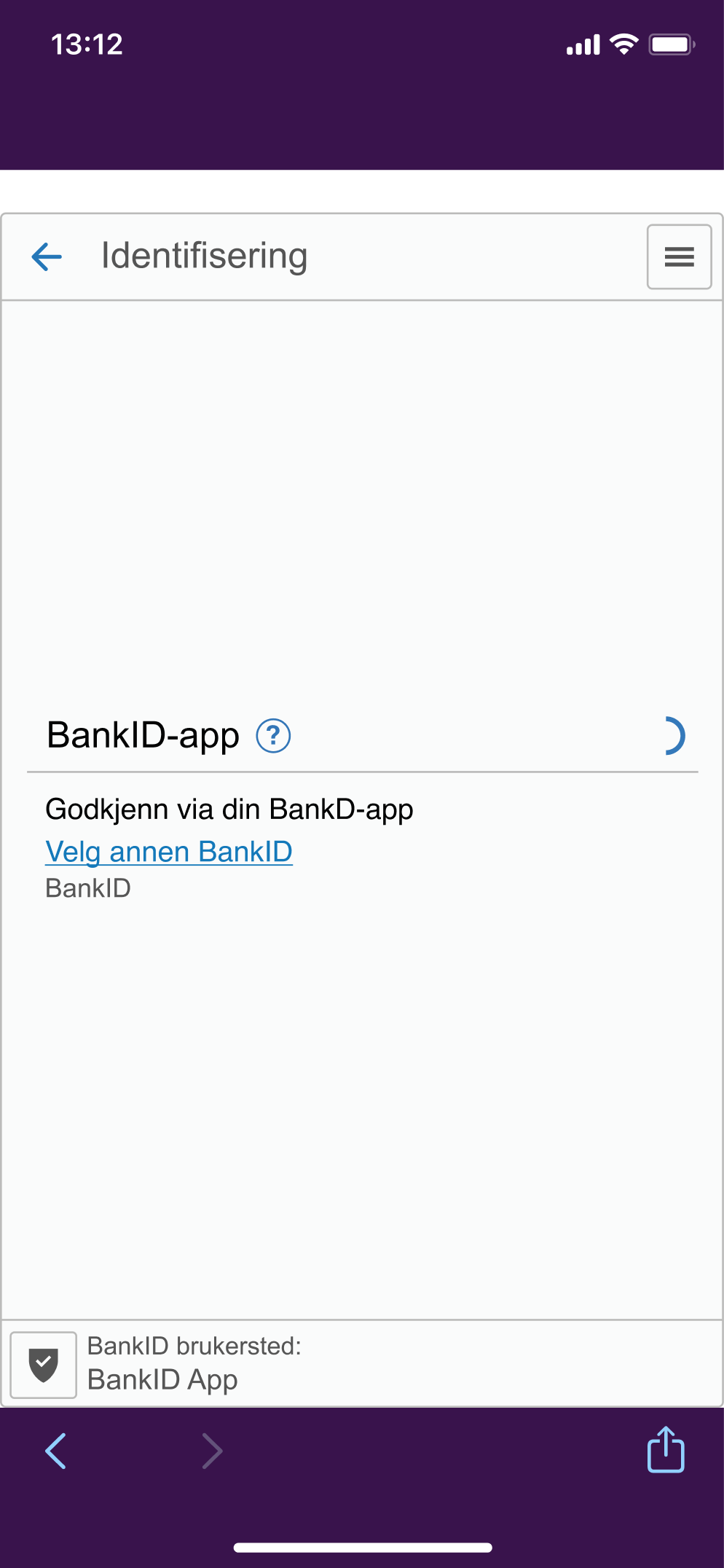Go back using the blue Identifisering arrow

pyautogui.click(x=47, y=256)
